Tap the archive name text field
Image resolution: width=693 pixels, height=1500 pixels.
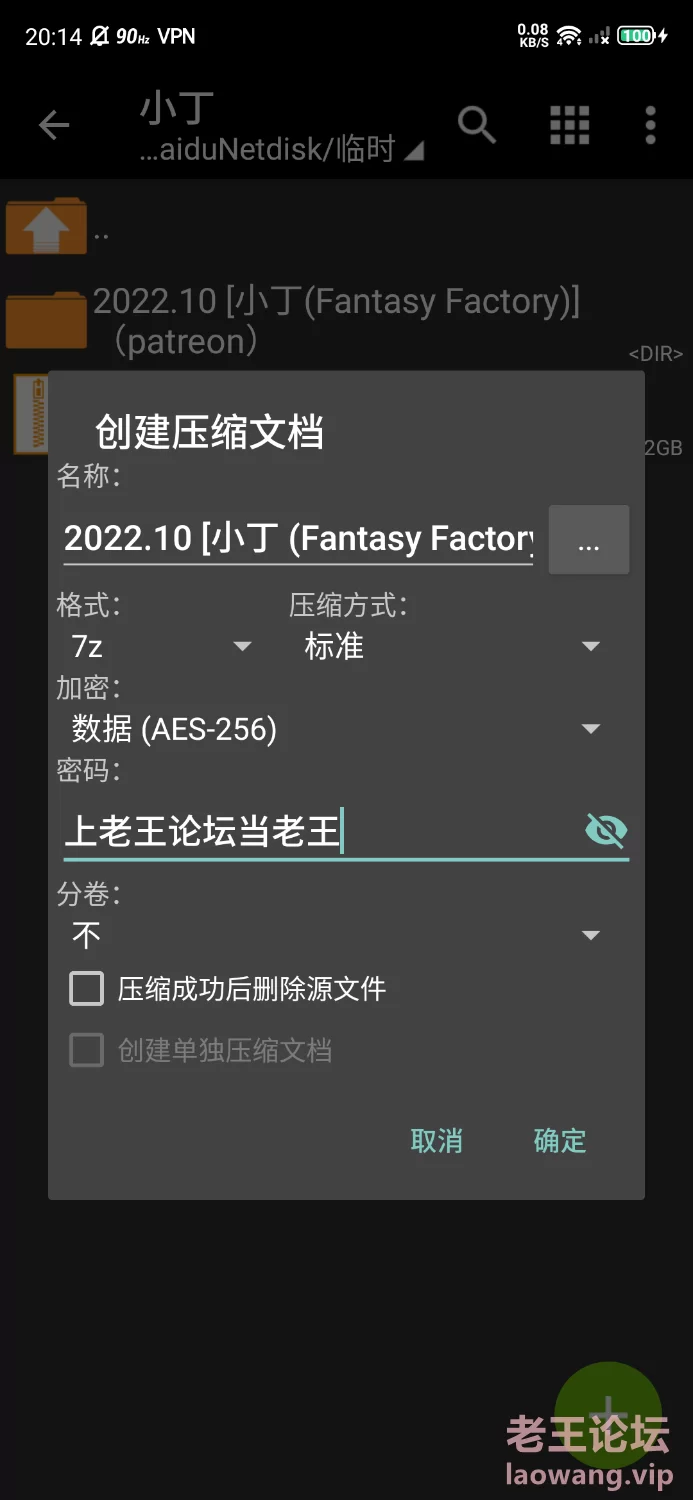click(298, 539)
